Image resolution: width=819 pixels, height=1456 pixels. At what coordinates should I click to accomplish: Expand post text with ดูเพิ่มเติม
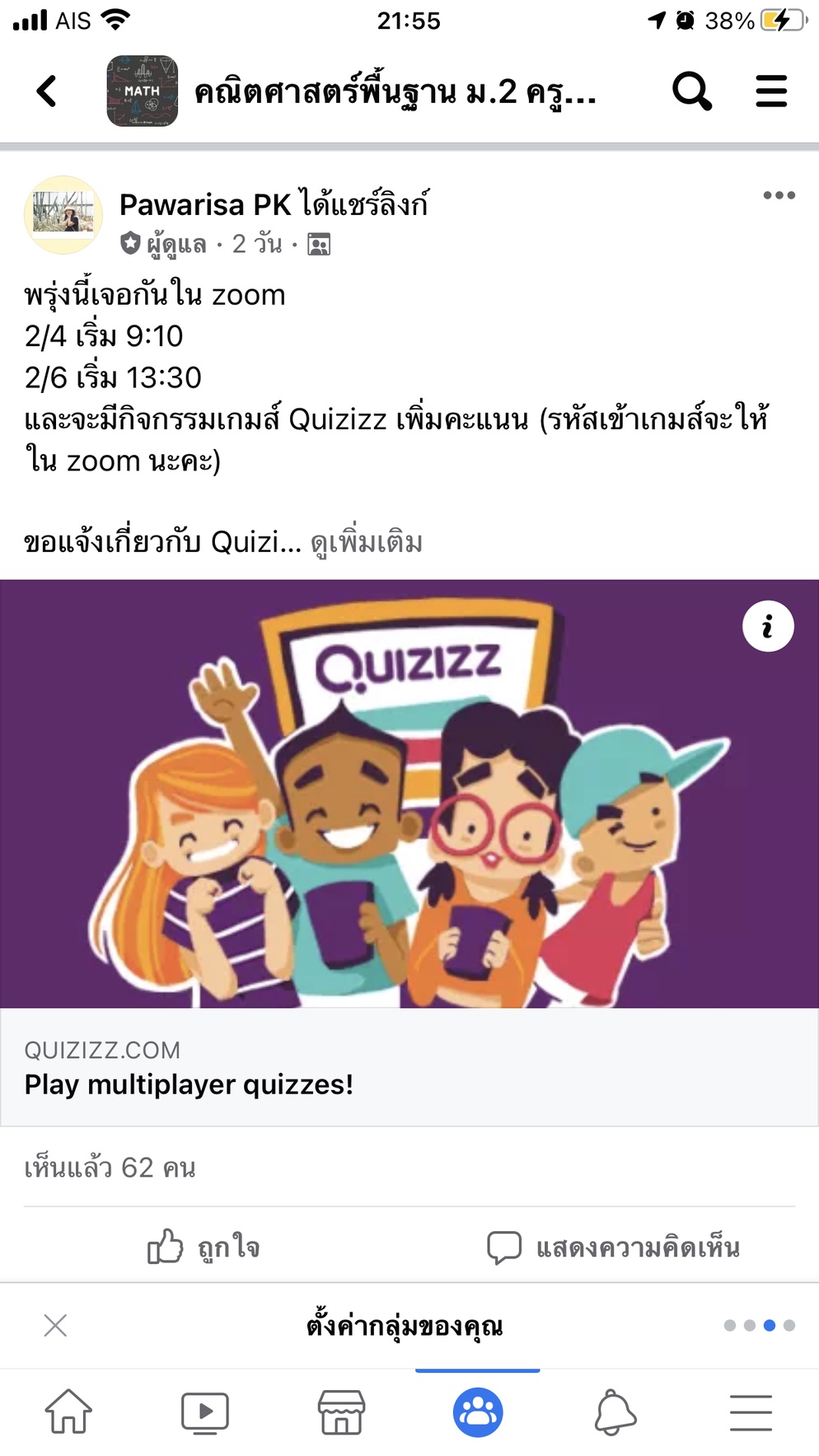[366, 543]
